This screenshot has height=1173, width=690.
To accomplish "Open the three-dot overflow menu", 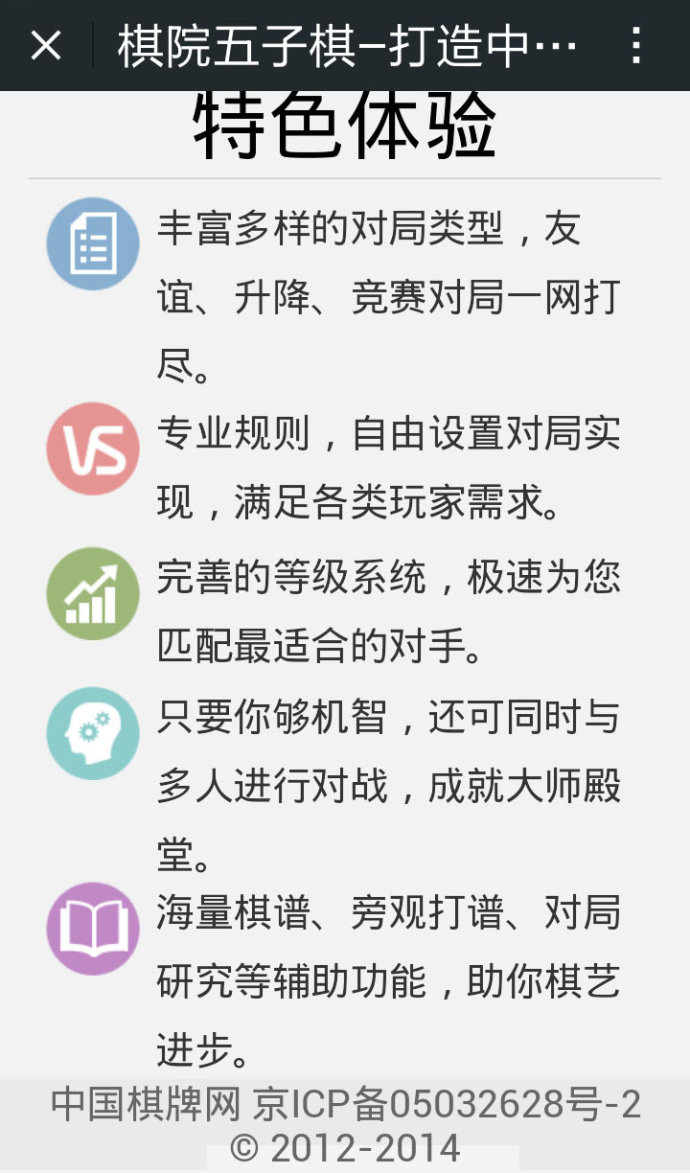I will click(635, 46).
